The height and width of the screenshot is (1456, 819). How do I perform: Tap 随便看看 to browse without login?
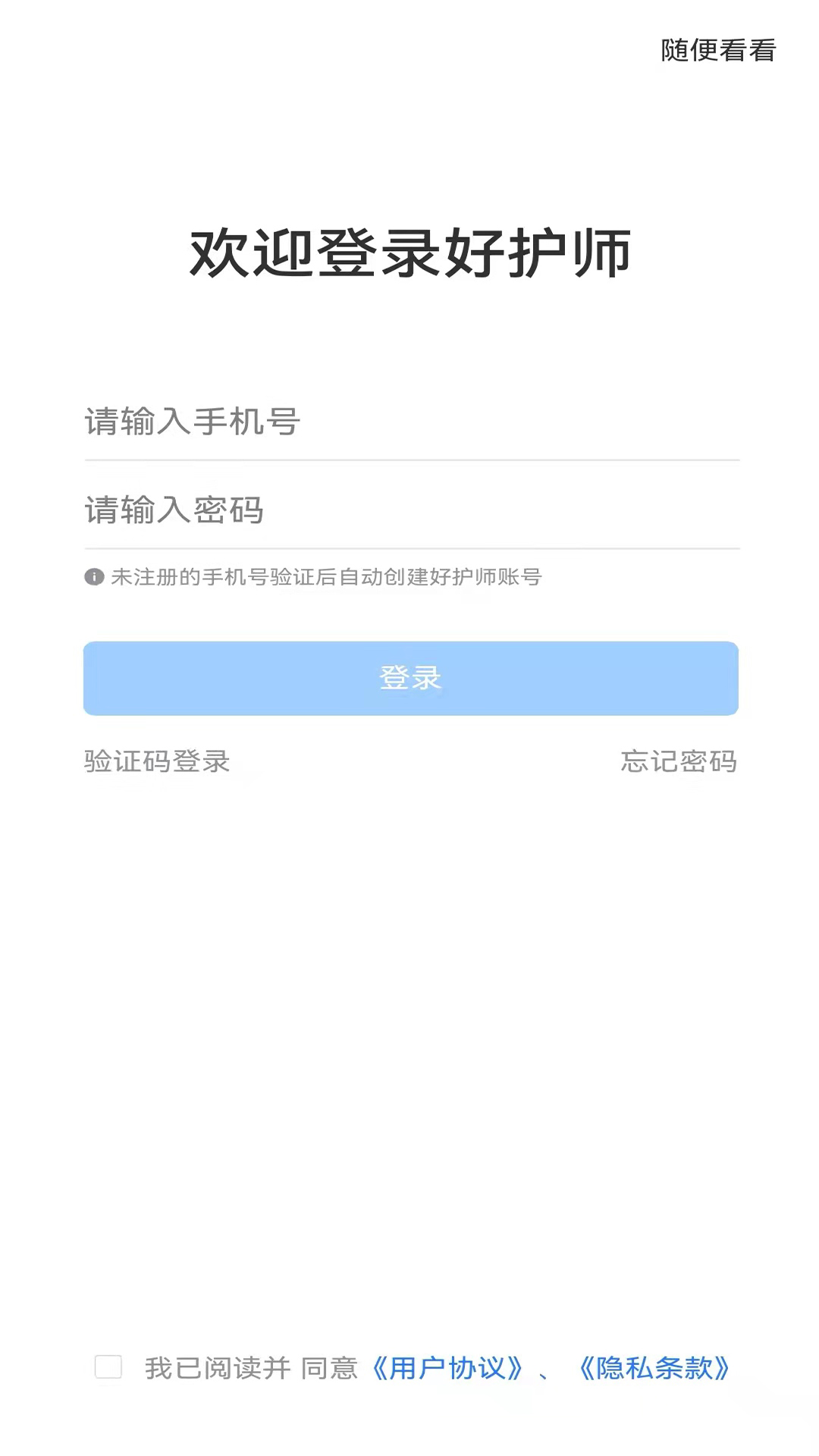point(718,51)
